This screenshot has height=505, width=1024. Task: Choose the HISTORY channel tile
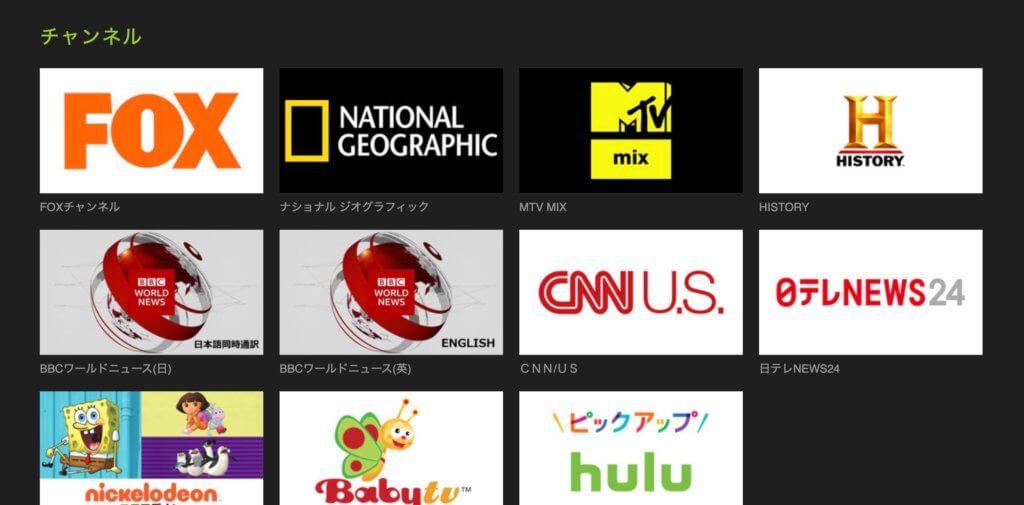[x=870, y=130]
